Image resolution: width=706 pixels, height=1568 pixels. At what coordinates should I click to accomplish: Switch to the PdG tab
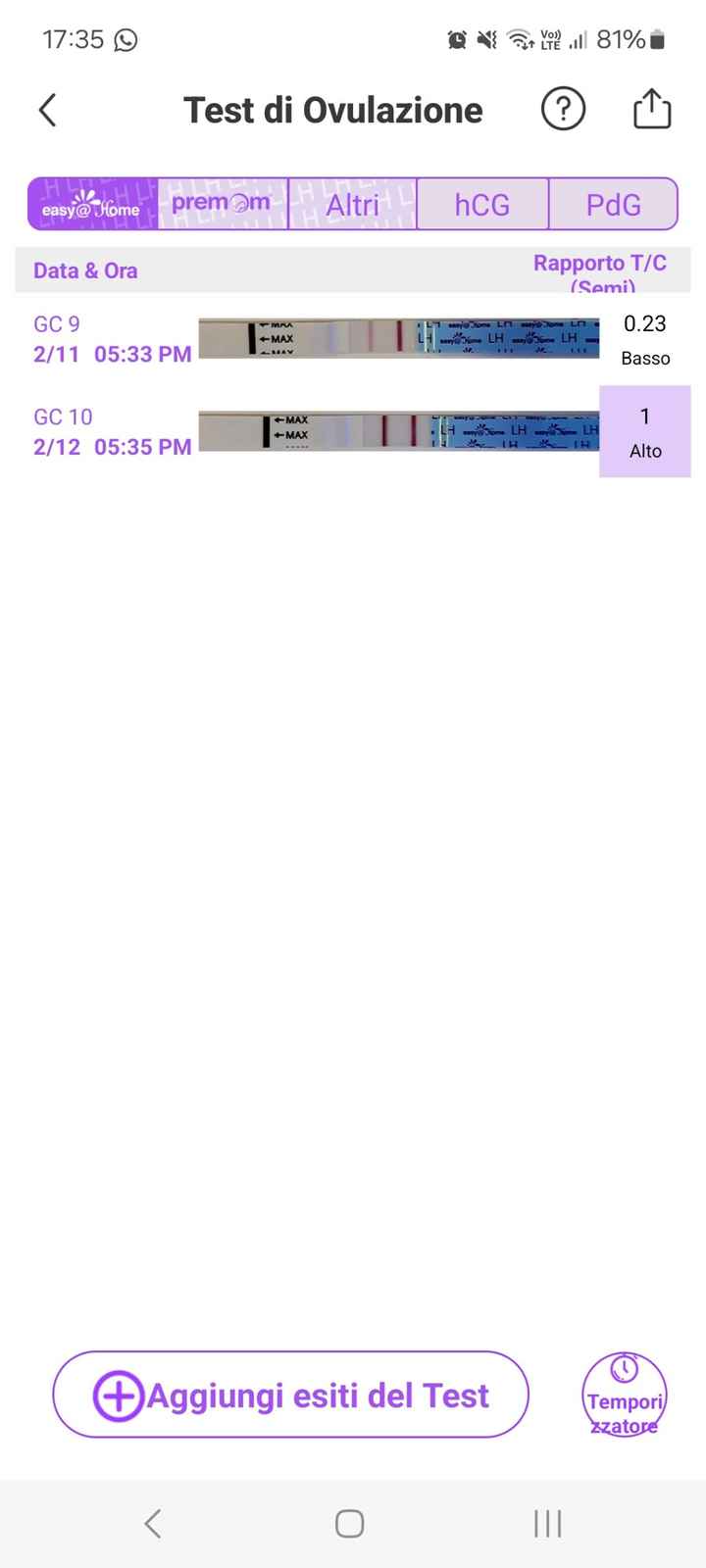point(613,204)
